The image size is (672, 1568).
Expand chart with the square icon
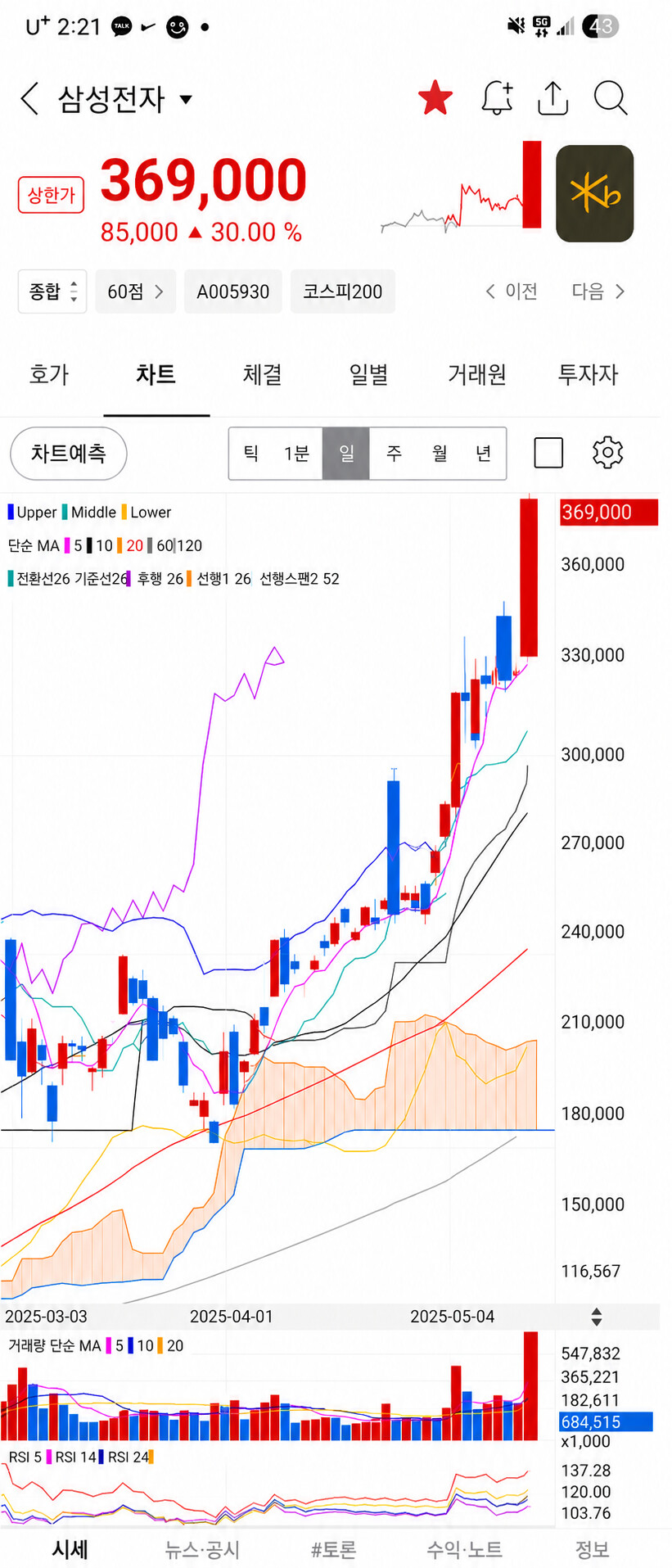coord(548,452)
